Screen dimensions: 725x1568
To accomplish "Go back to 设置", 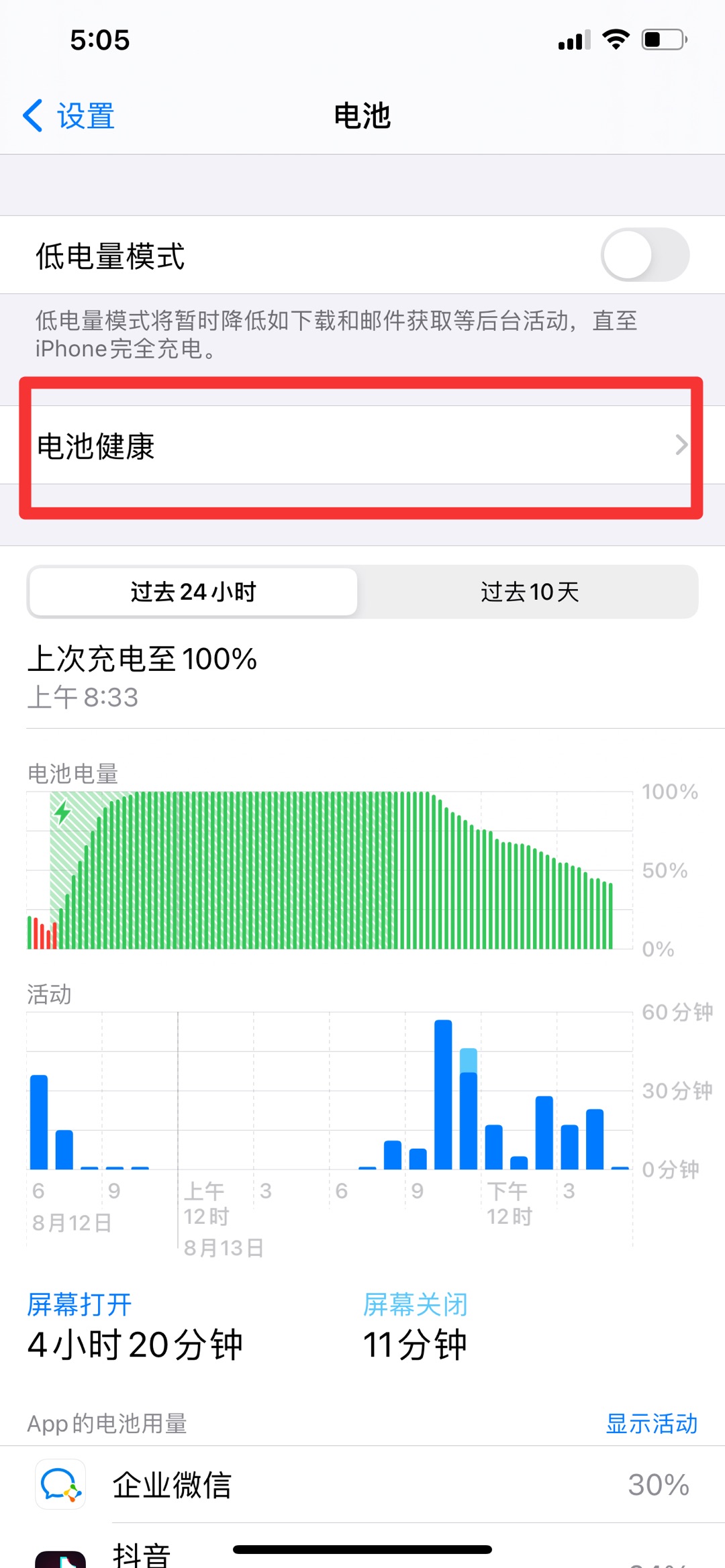I will 68,115.
